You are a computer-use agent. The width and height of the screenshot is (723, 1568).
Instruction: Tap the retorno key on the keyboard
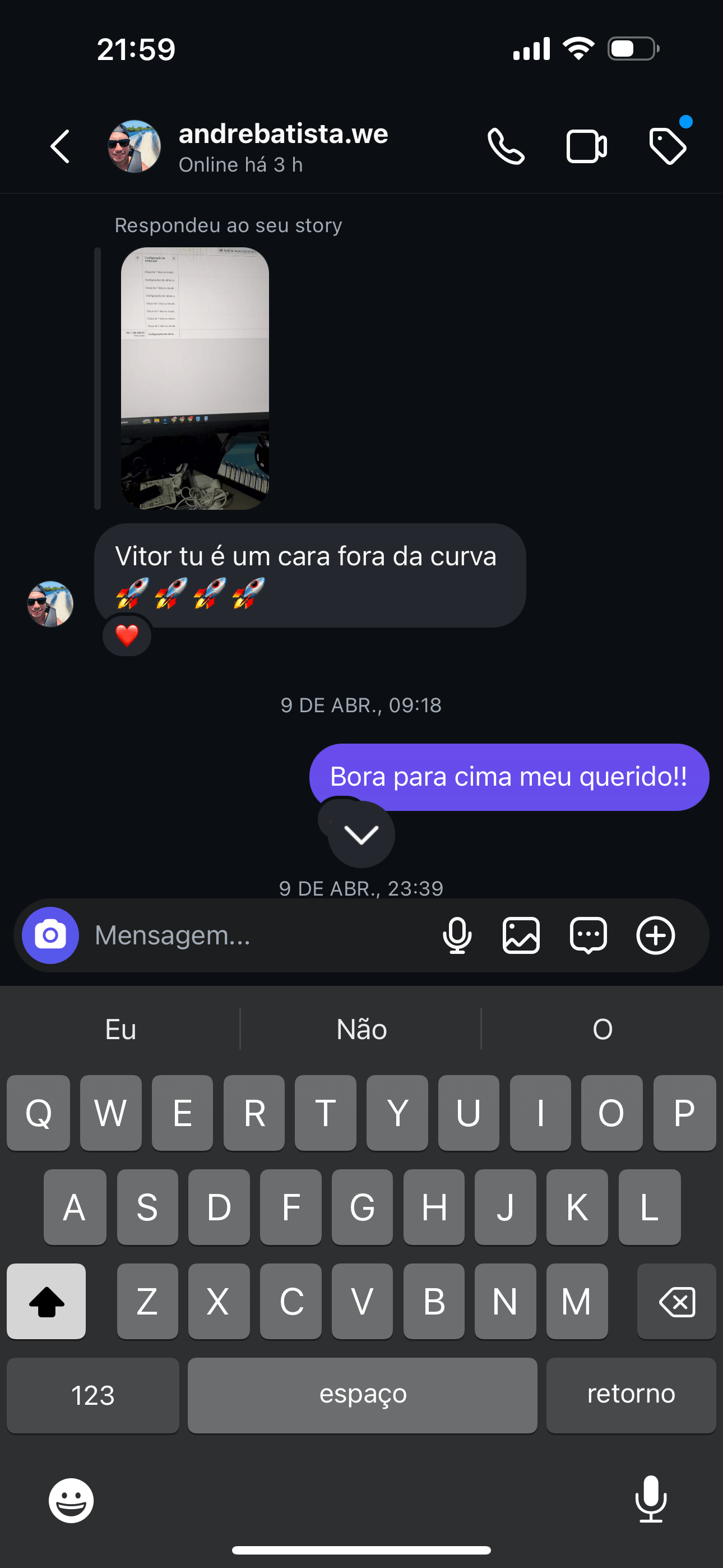pyautogui.click(x=631, y=1395)
